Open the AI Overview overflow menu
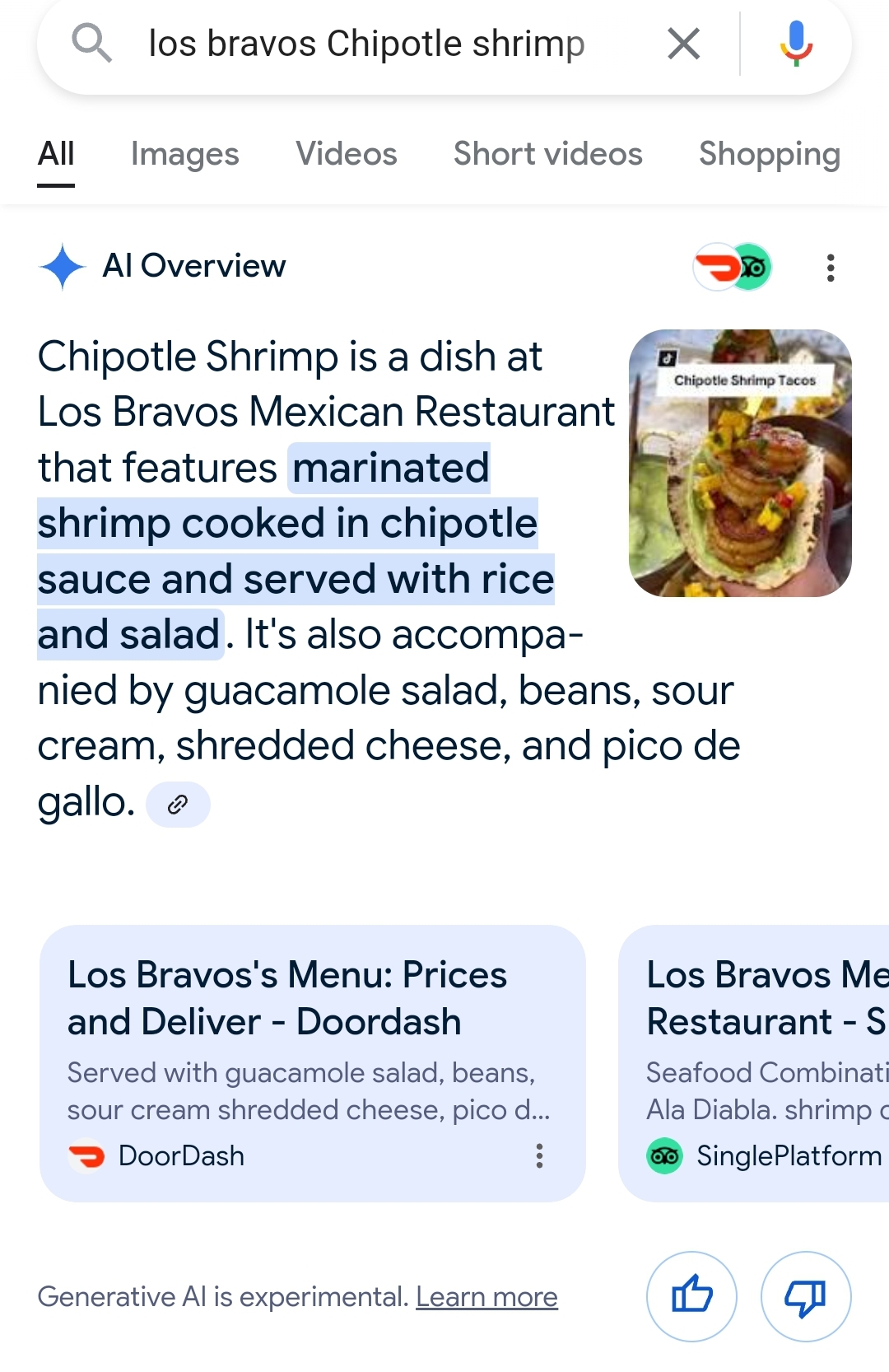The image size is (889, 1372). click(831, 268)
